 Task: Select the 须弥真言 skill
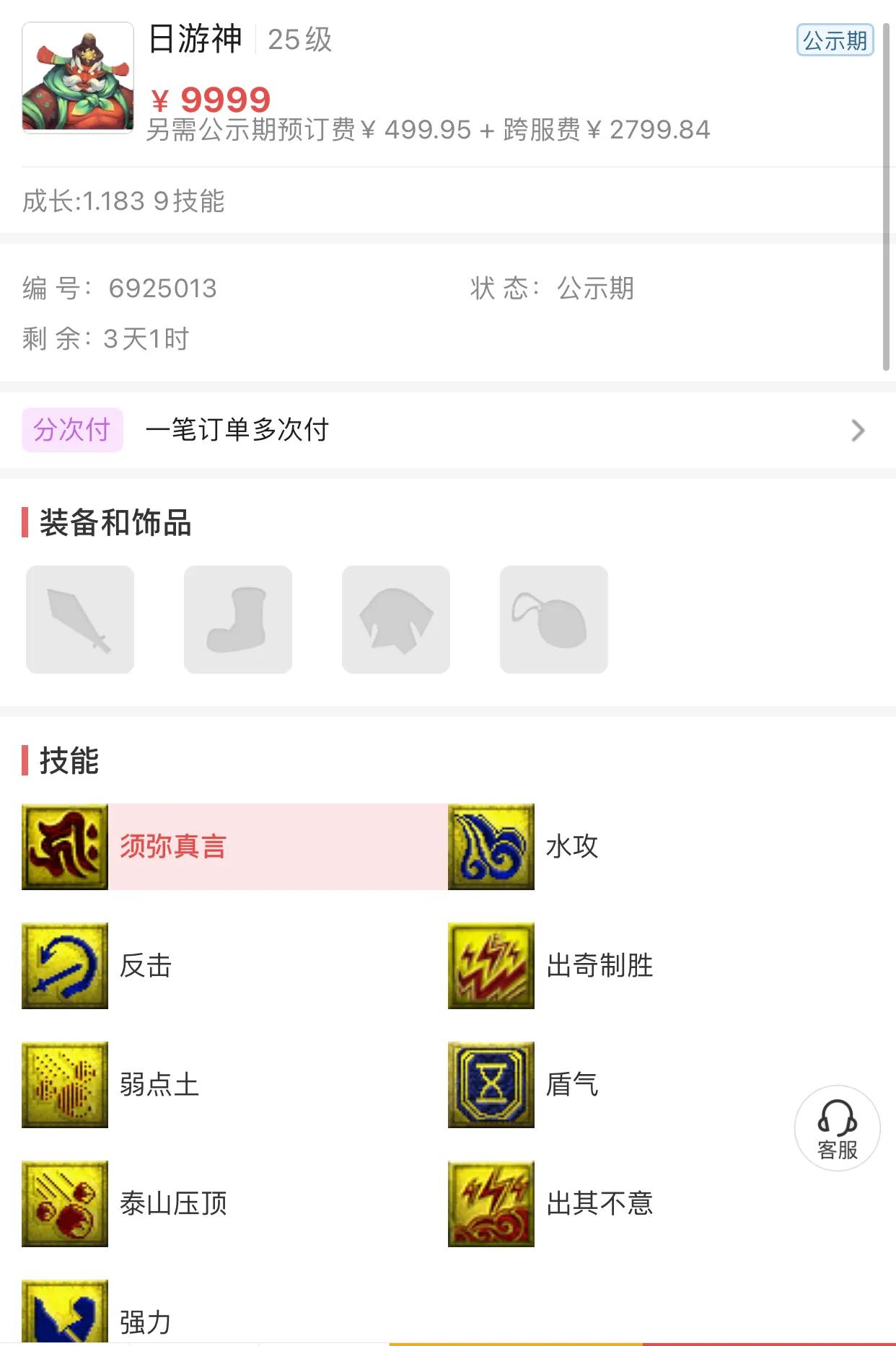(x=172, y=846)
